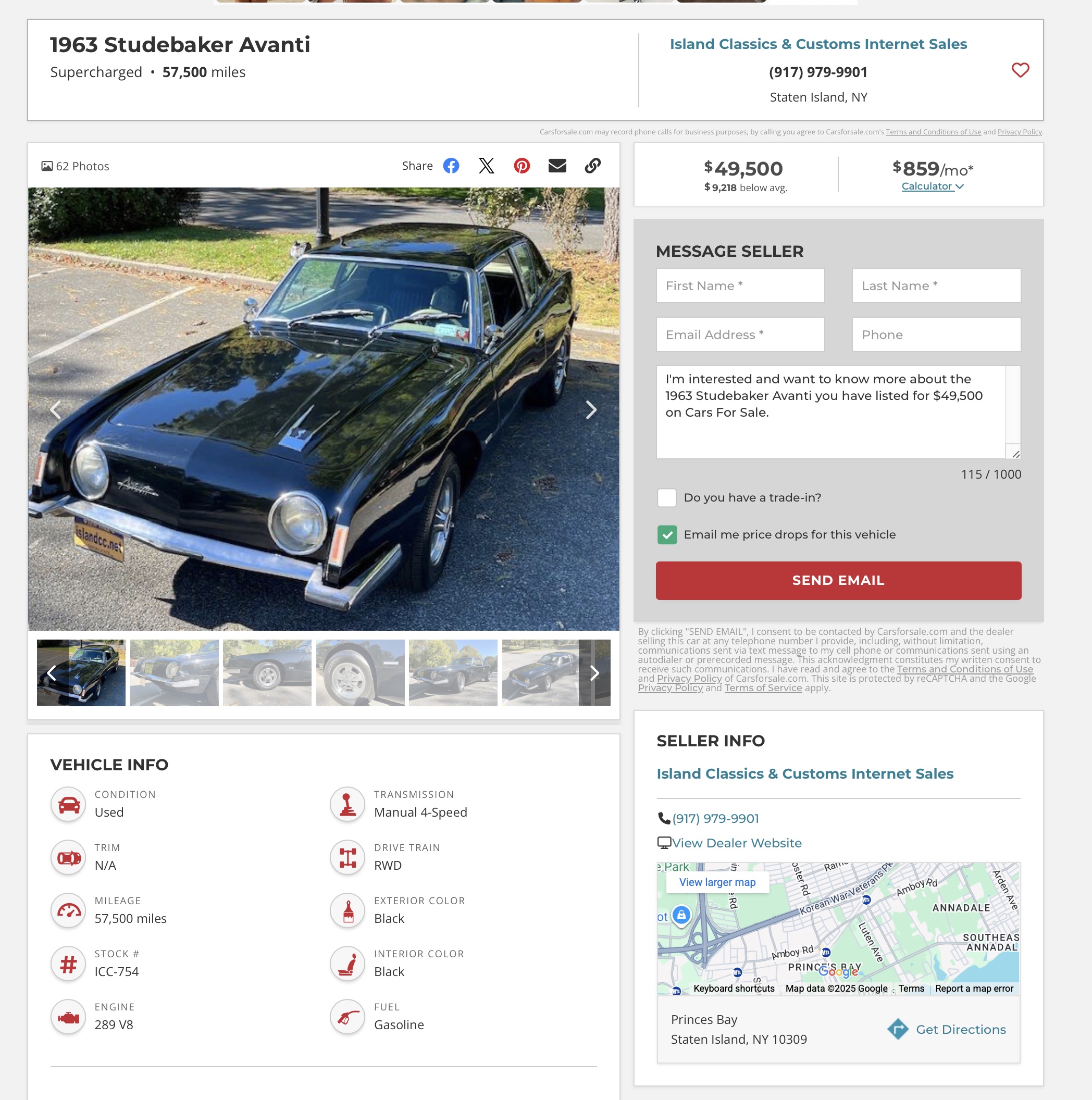The height and width of the screenshot is (1100, 1092).
Task: Send email to the seller
Action: point(838,580)
